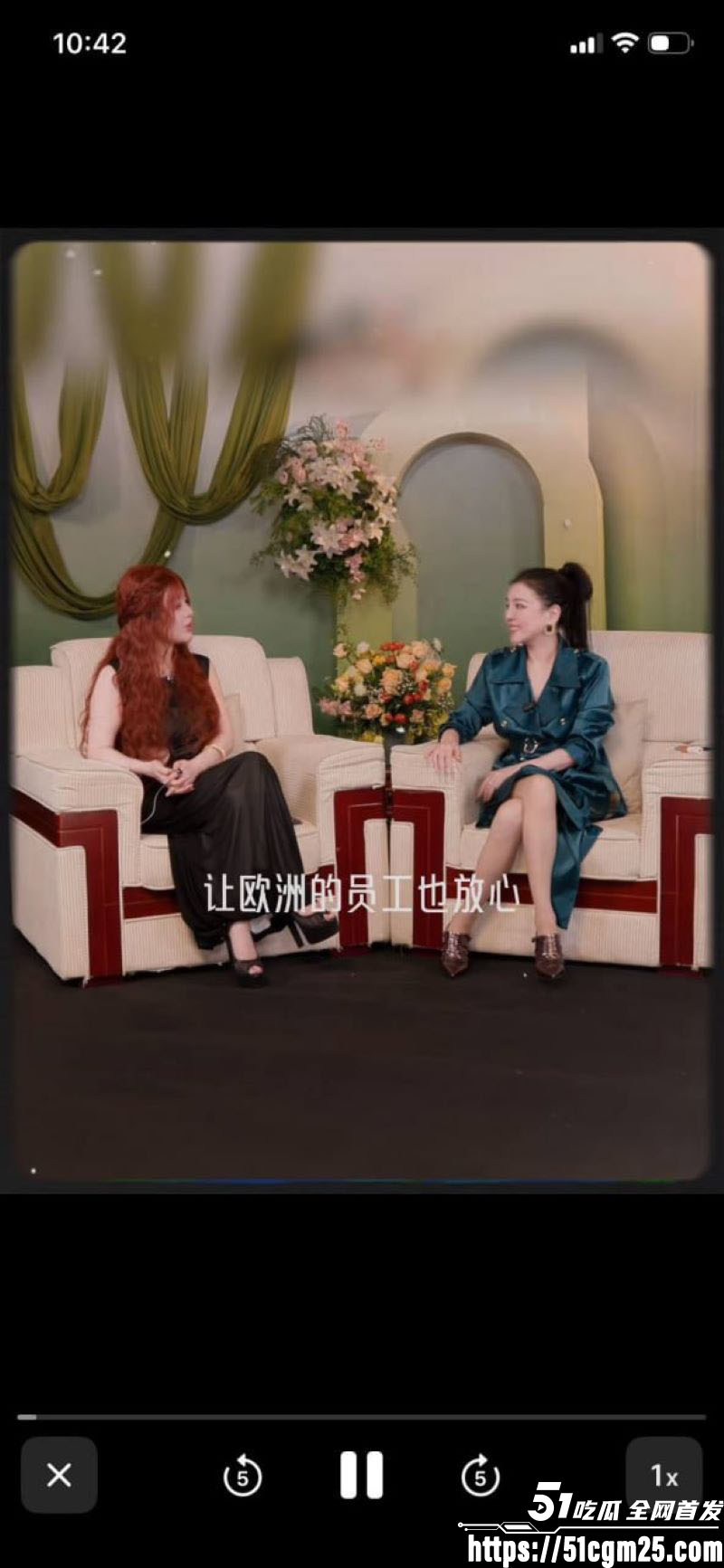Rewind the video 5 seconds
The height and width of the screenshot is (1568, 724).
point(242,1477)
